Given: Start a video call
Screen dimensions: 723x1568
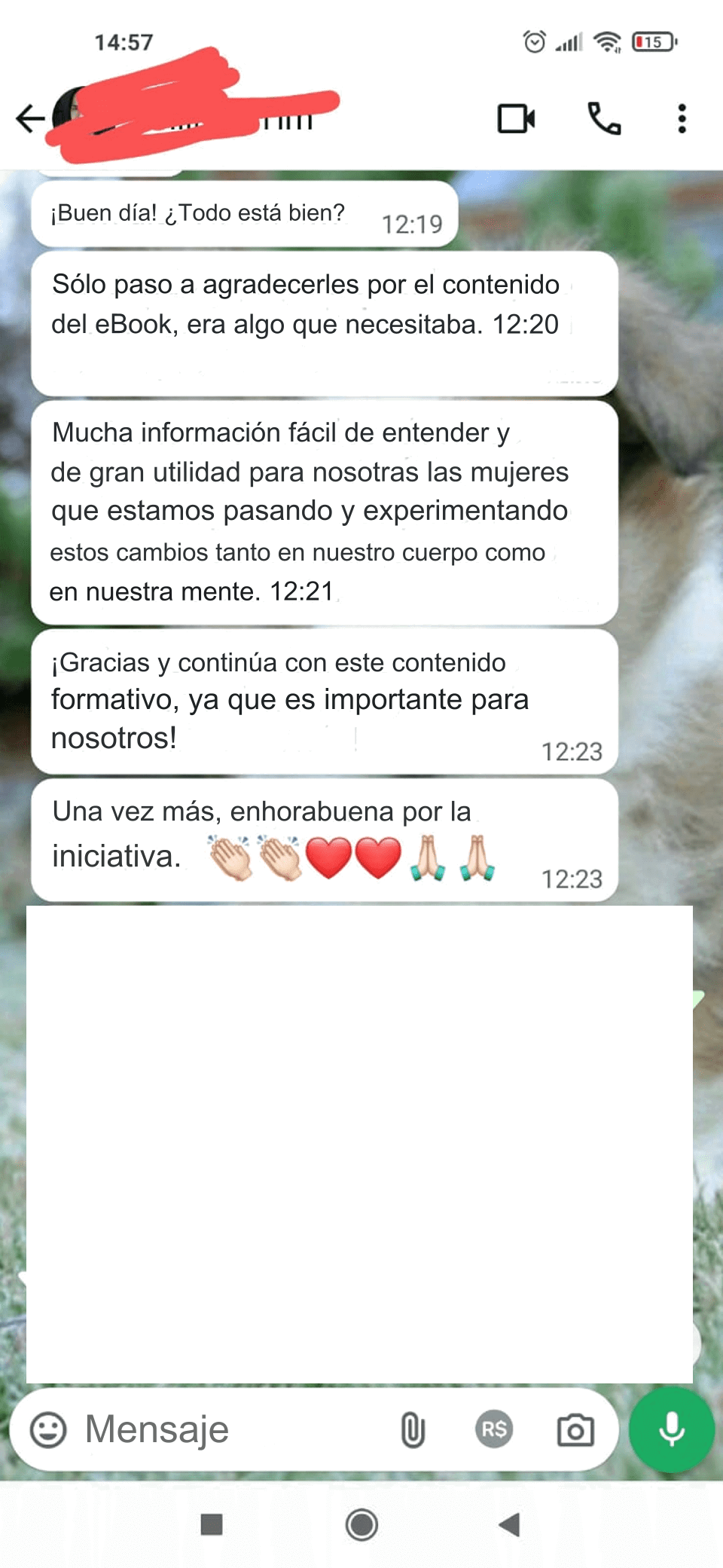Looking at the screenshot, I should [517, 119].
